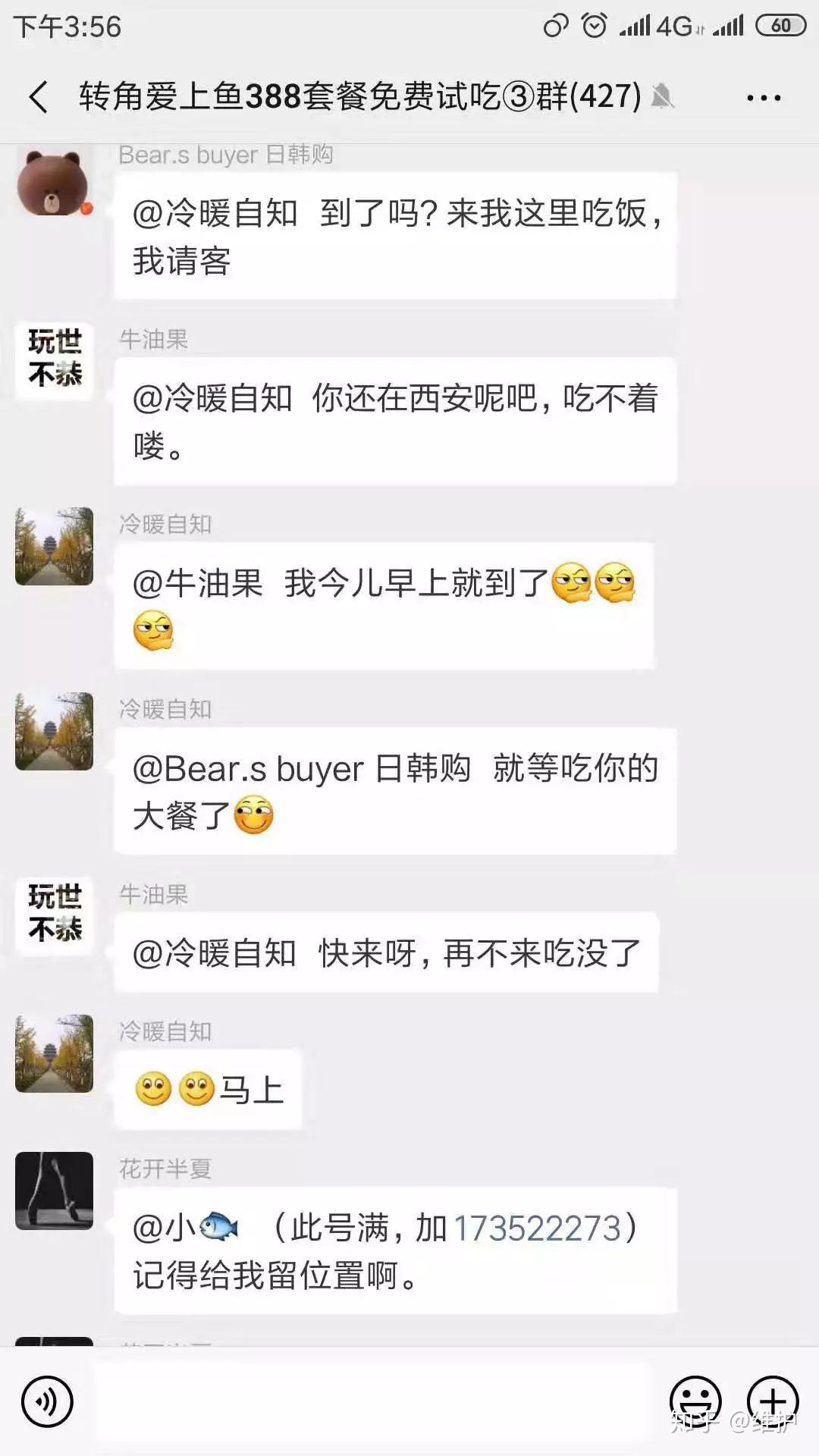Open the plus attachment menu

(x=772, y=1401)
